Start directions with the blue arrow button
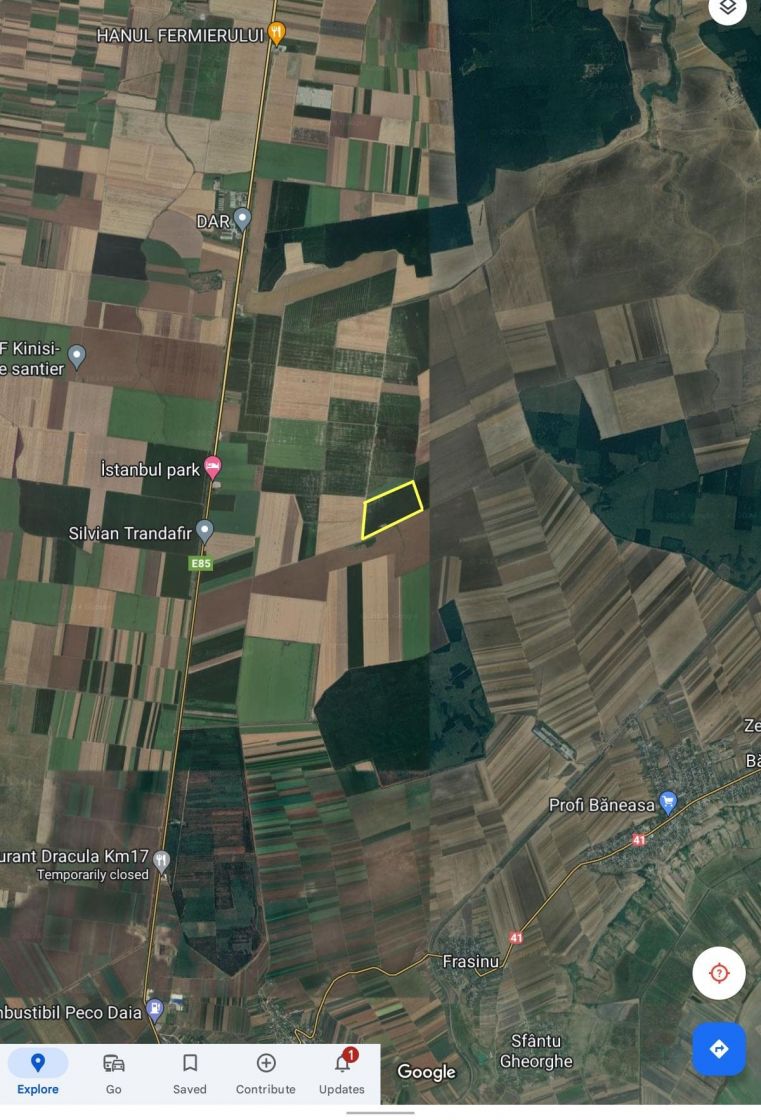Screen dimensions: 761x1120 719,1049
